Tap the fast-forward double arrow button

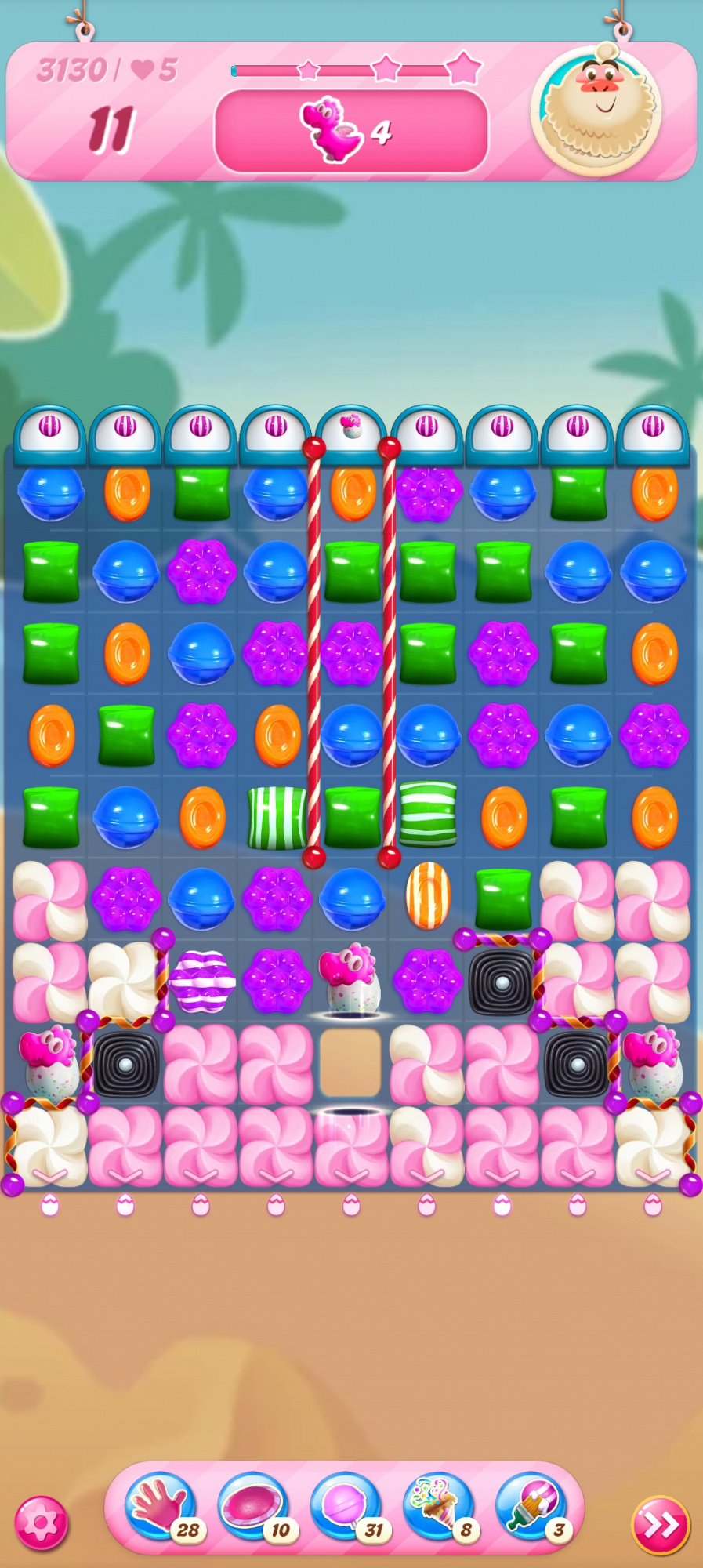(661, 1525)
